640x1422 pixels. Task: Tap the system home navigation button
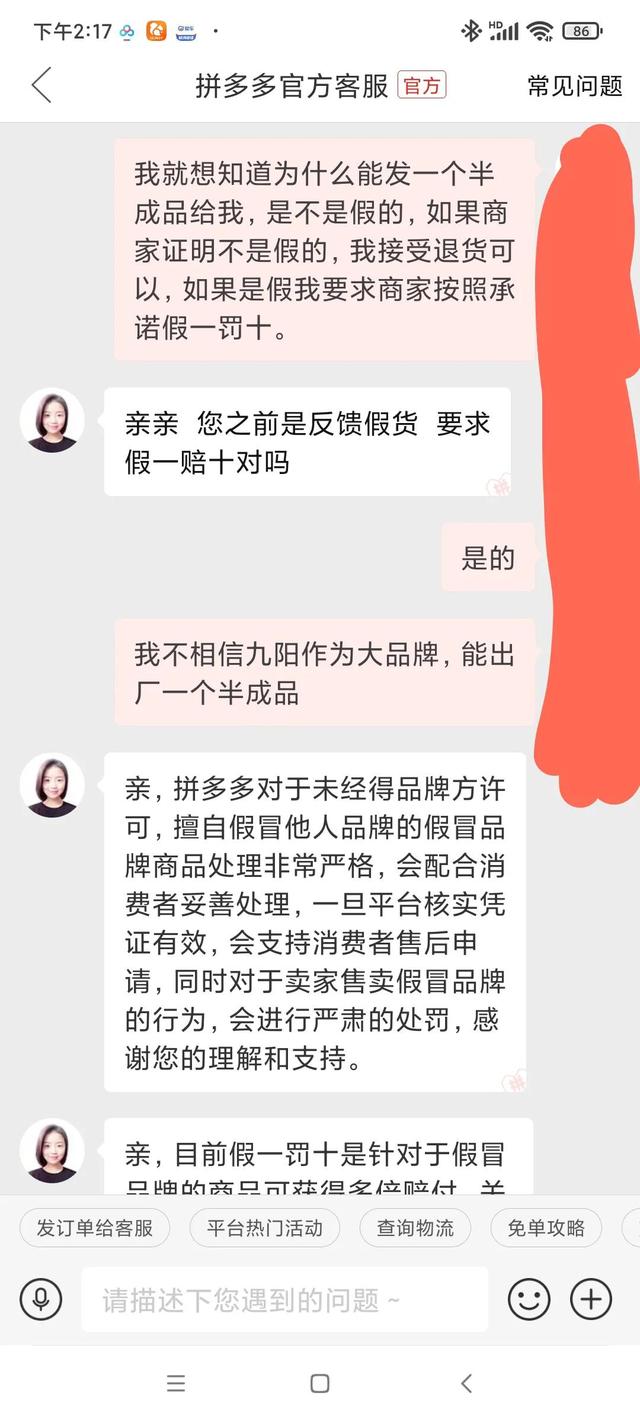point(320,1384)
